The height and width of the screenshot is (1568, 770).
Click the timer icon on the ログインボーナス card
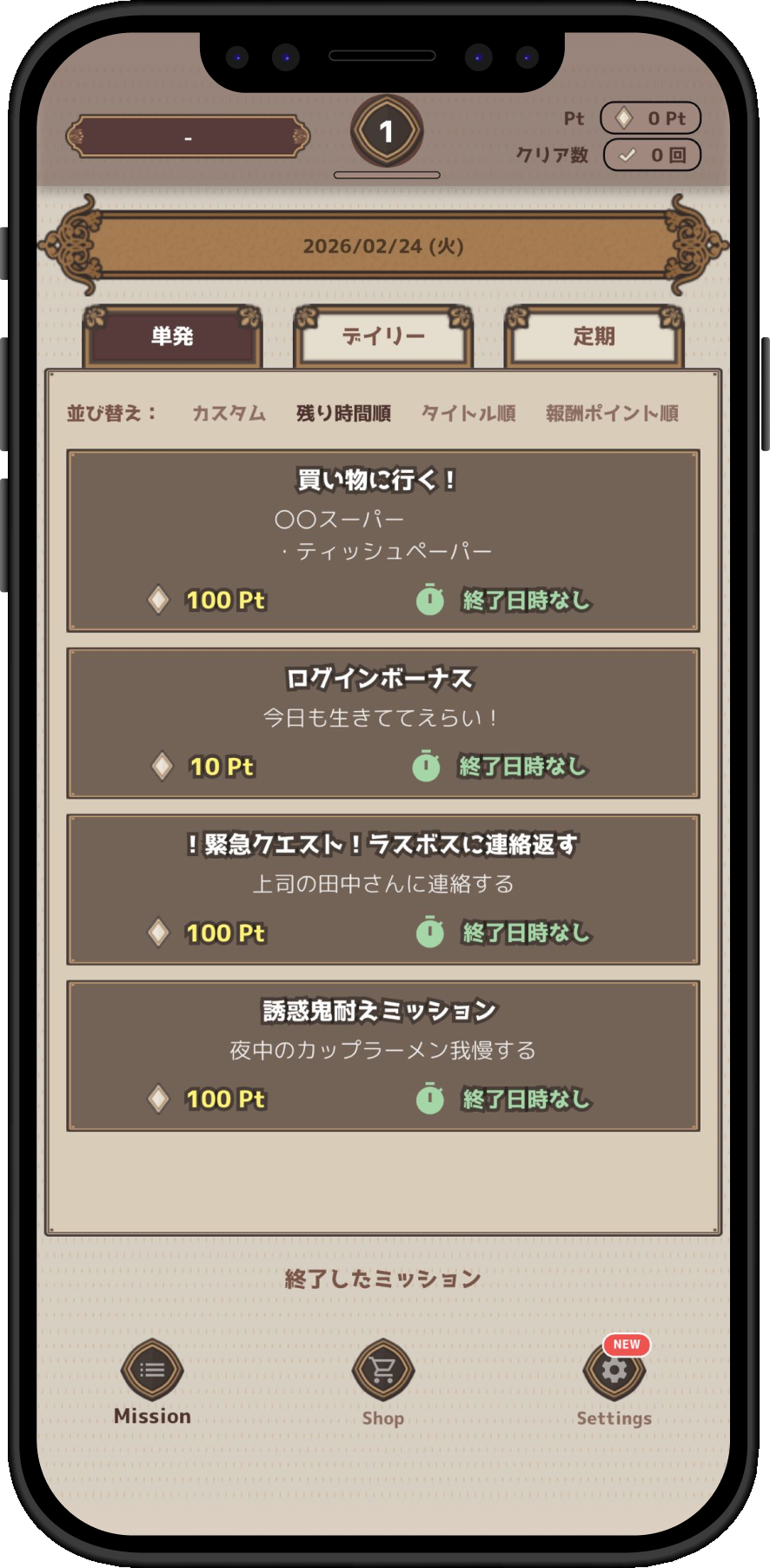(x=428, y=767)
